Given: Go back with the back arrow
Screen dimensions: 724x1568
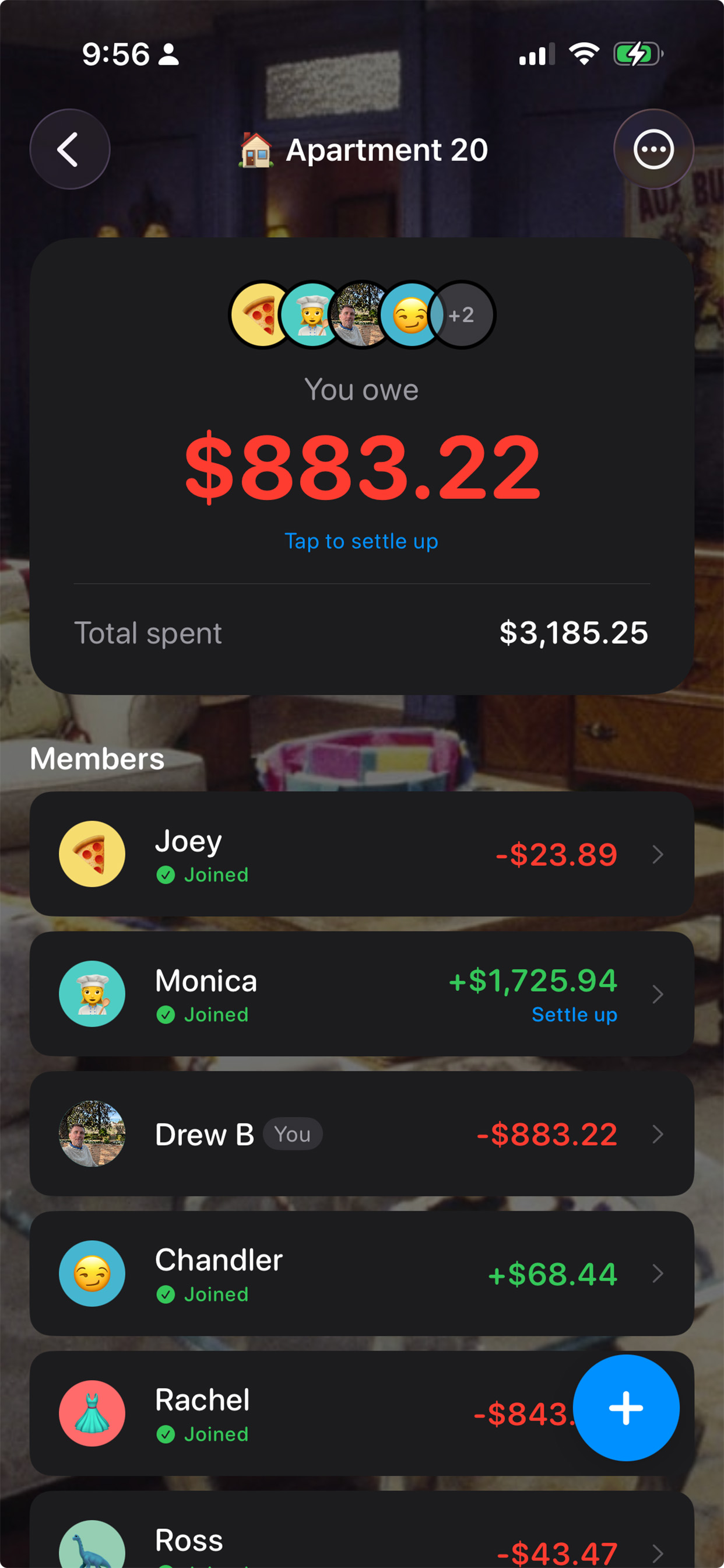Looking at the screenshot, I should click(x=69, y=150).
